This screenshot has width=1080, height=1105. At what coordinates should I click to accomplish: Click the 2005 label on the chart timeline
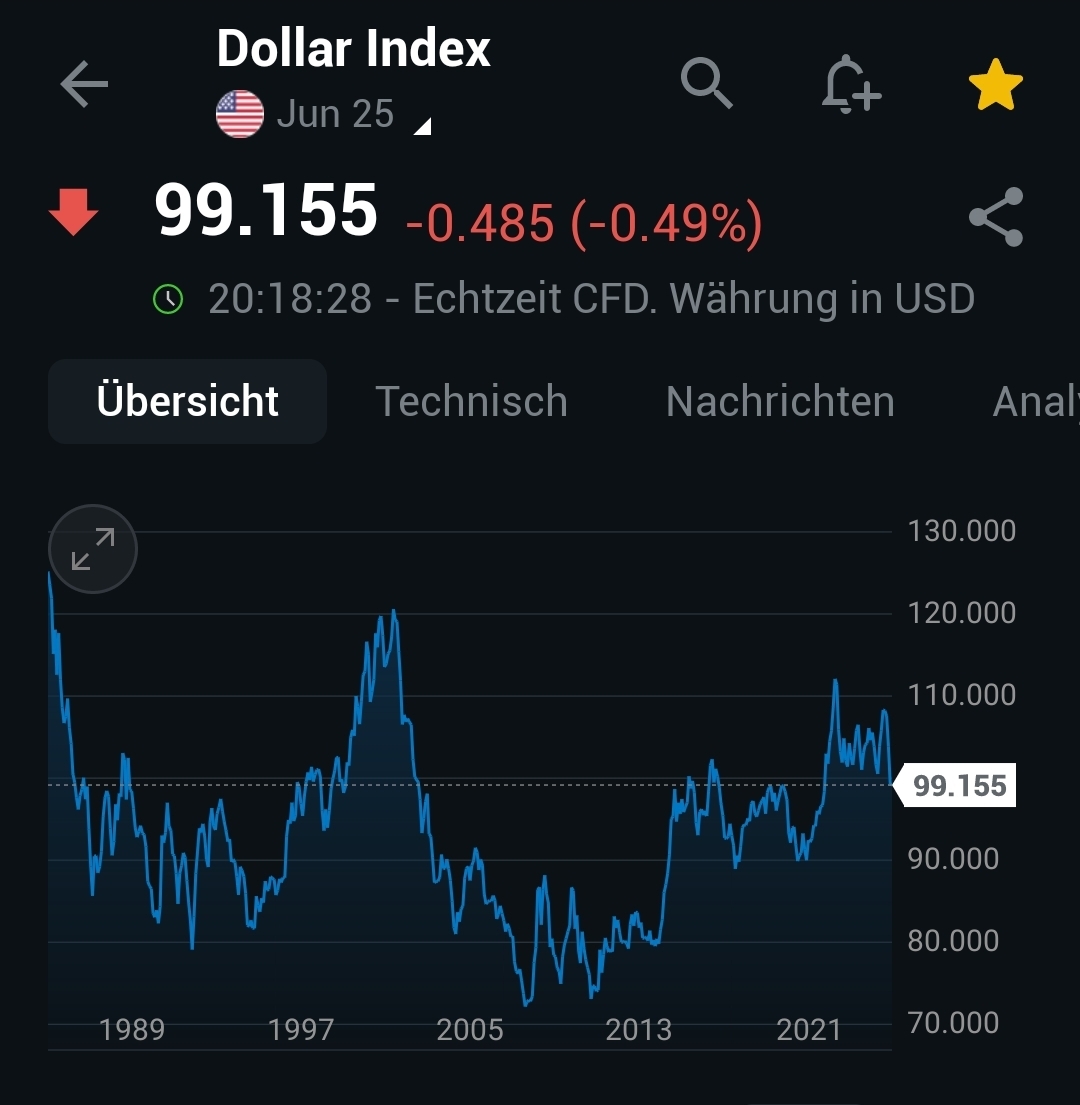click(x=471, y=1030)
